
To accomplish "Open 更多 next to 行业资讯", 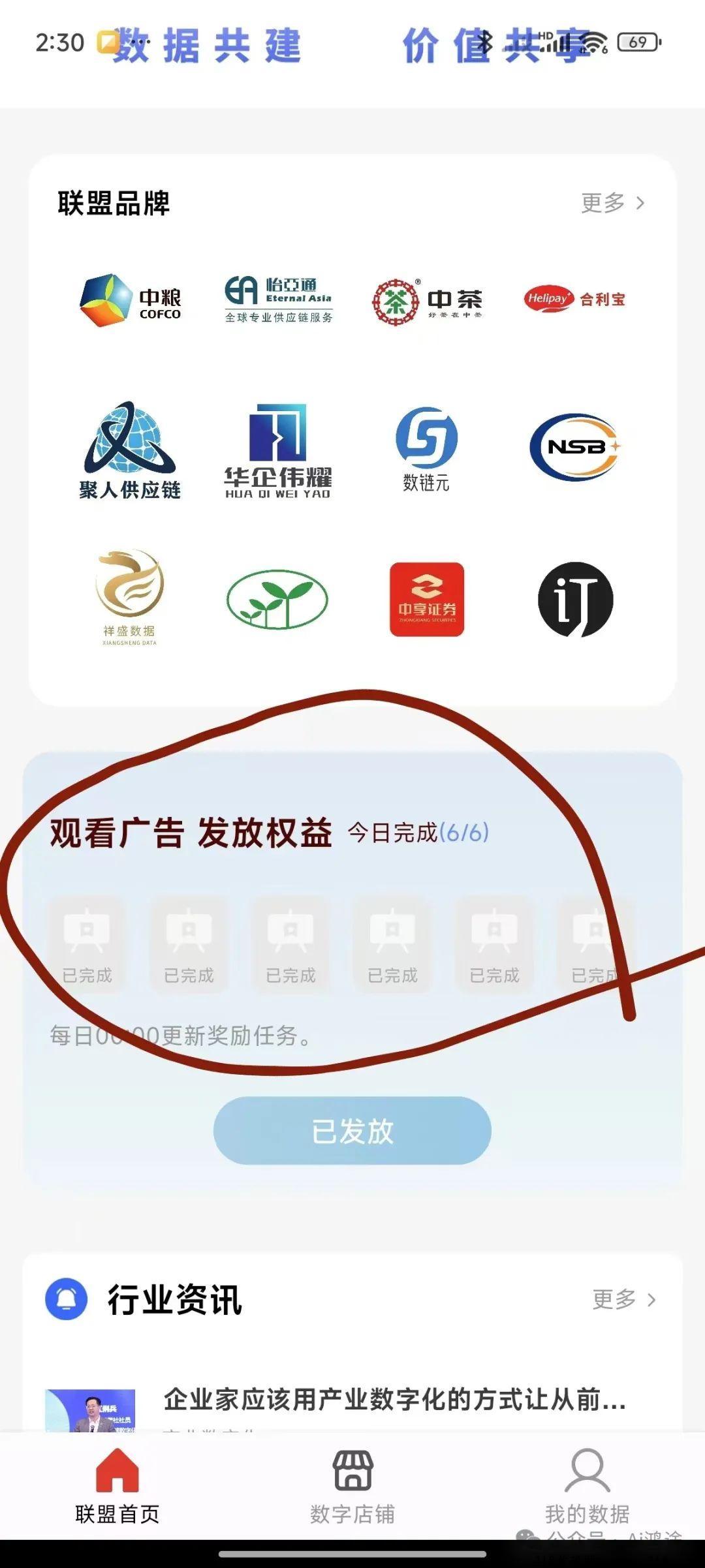I will tap(623, 1299).
